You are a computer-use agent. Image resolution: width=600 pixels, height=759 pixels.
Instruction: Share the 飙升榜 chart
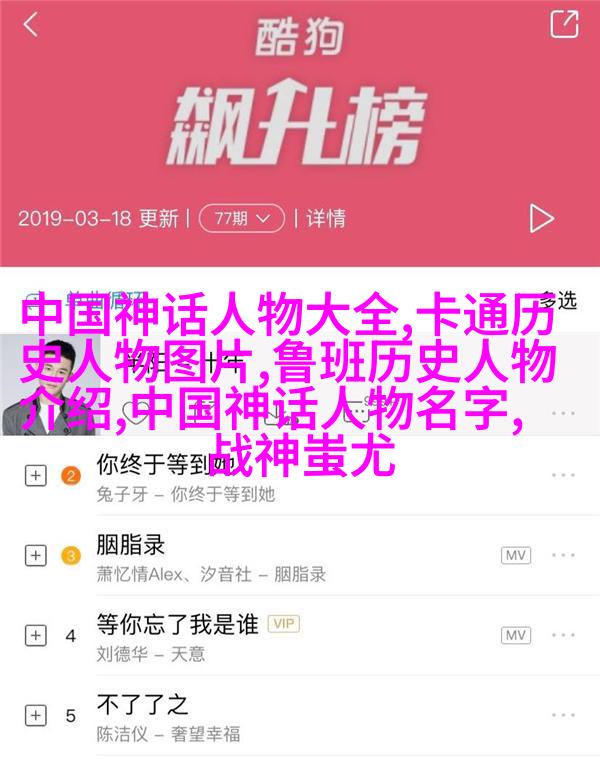[565, 24]
